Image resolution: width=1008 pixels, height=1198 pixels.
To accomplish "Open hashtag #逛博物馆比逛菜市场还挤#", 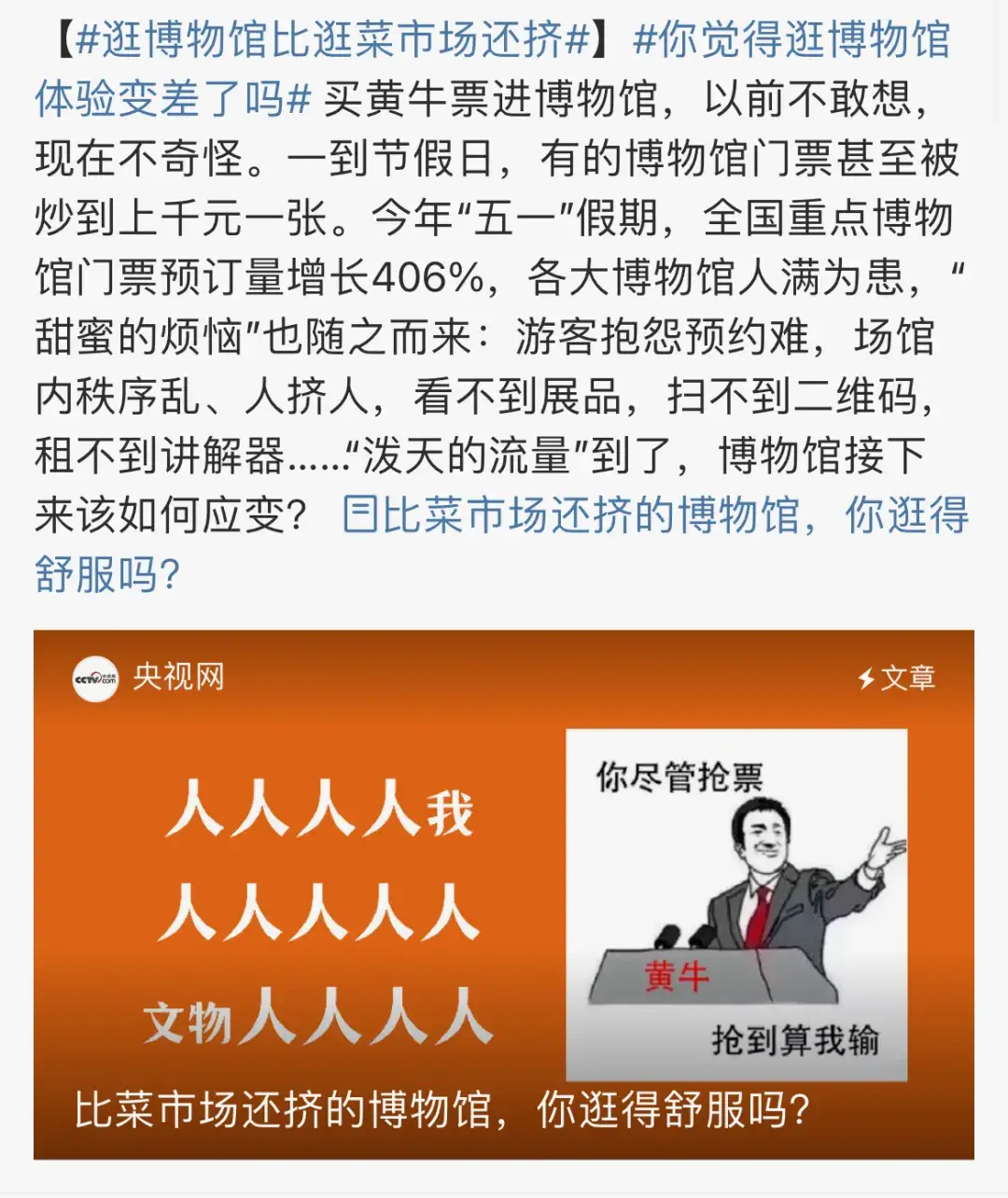I will (x=331, y=41).
